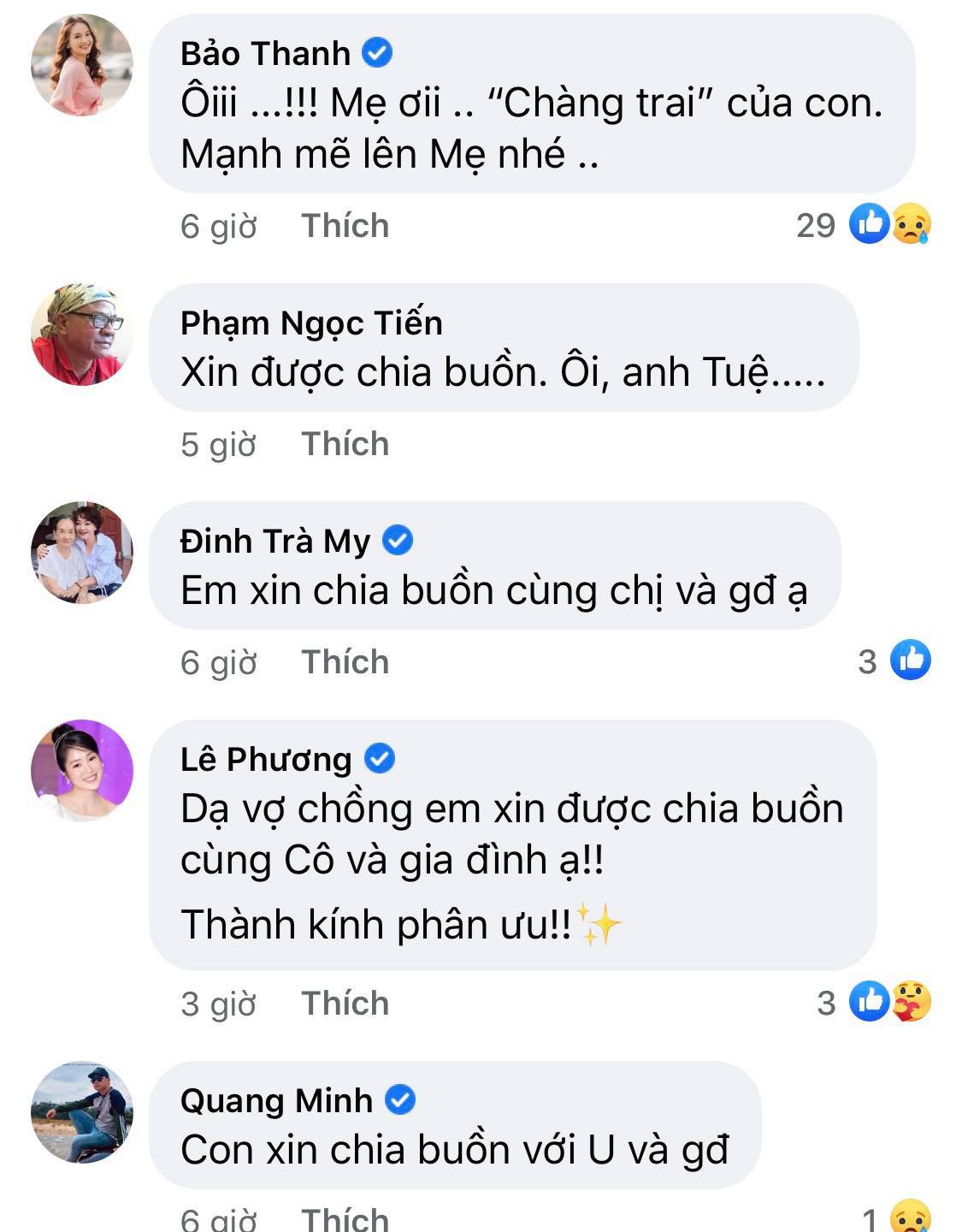This screenshot has height=1232, width=962.
Task: Like Bảo Thanh's comment
Action: coord(345,226)
